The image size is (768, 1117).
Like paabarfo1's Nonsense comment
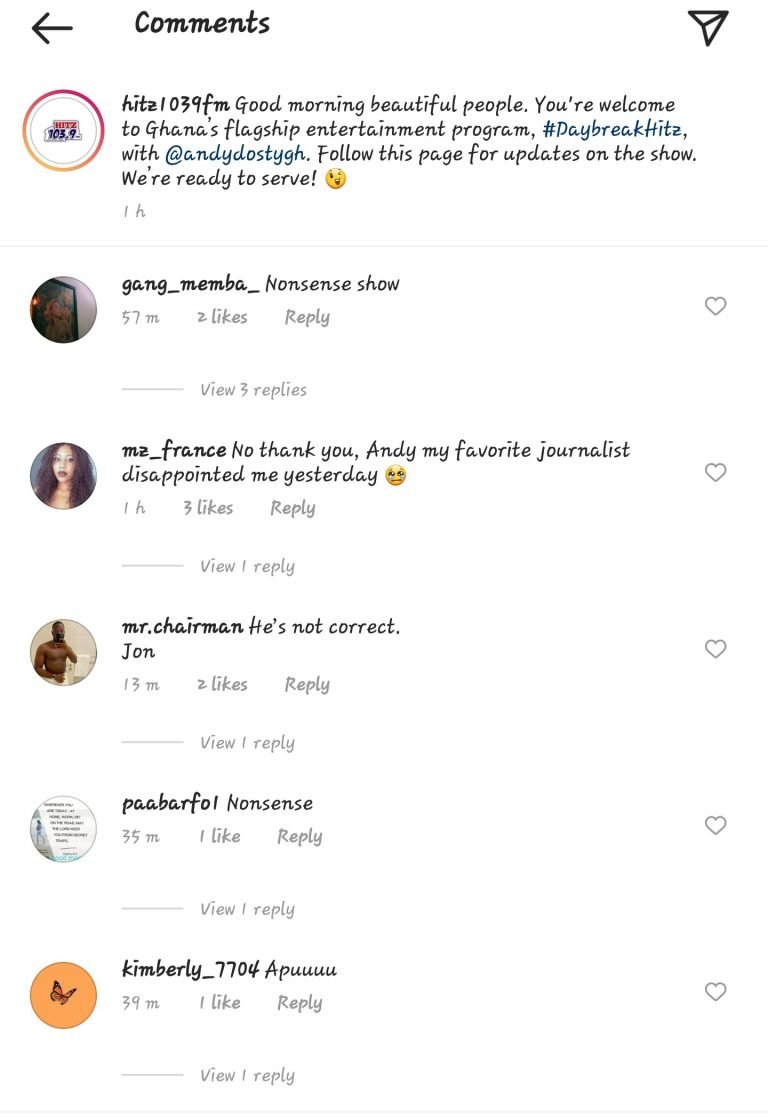point(715,825)
